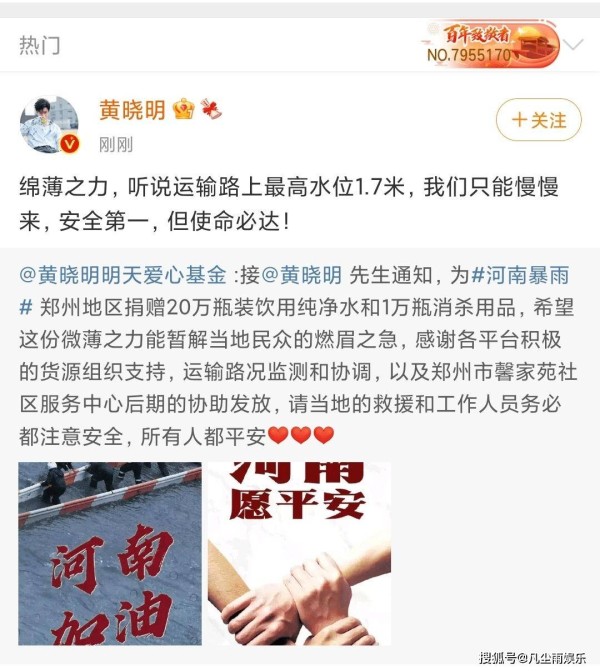View the 愿平安 hands image

pyautogui.click(x=299, y=553)
